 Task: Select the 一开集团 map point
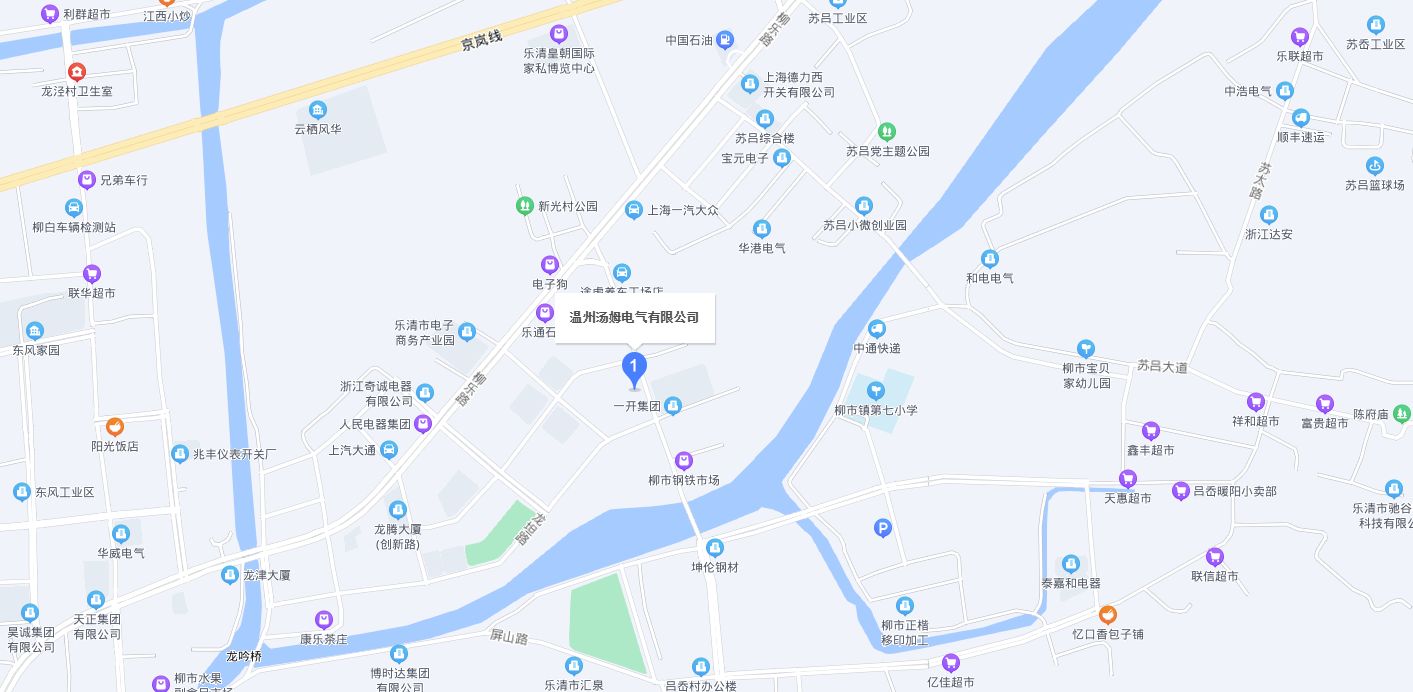click(673, 406)
